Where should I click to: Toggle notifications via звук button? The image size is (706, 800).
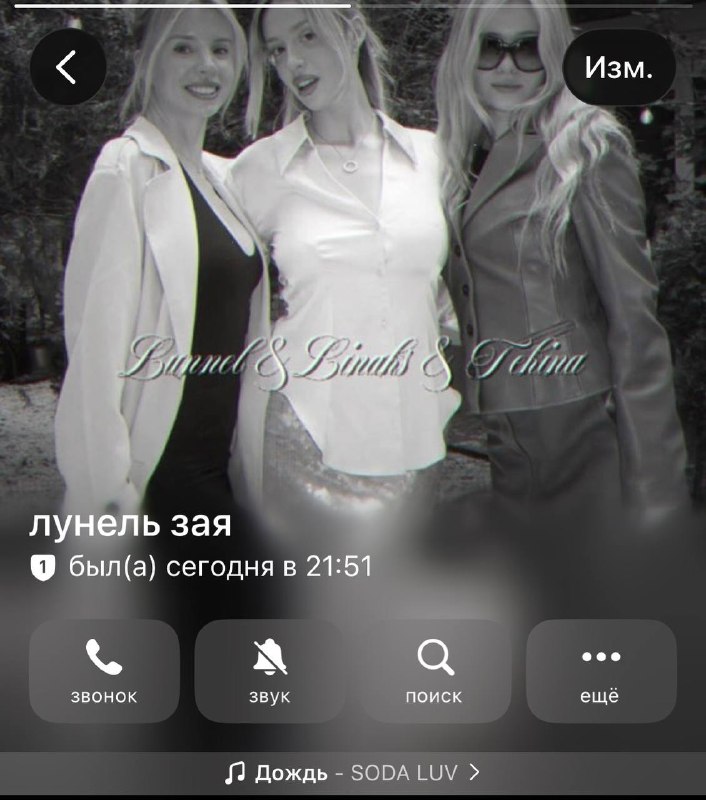270,671
